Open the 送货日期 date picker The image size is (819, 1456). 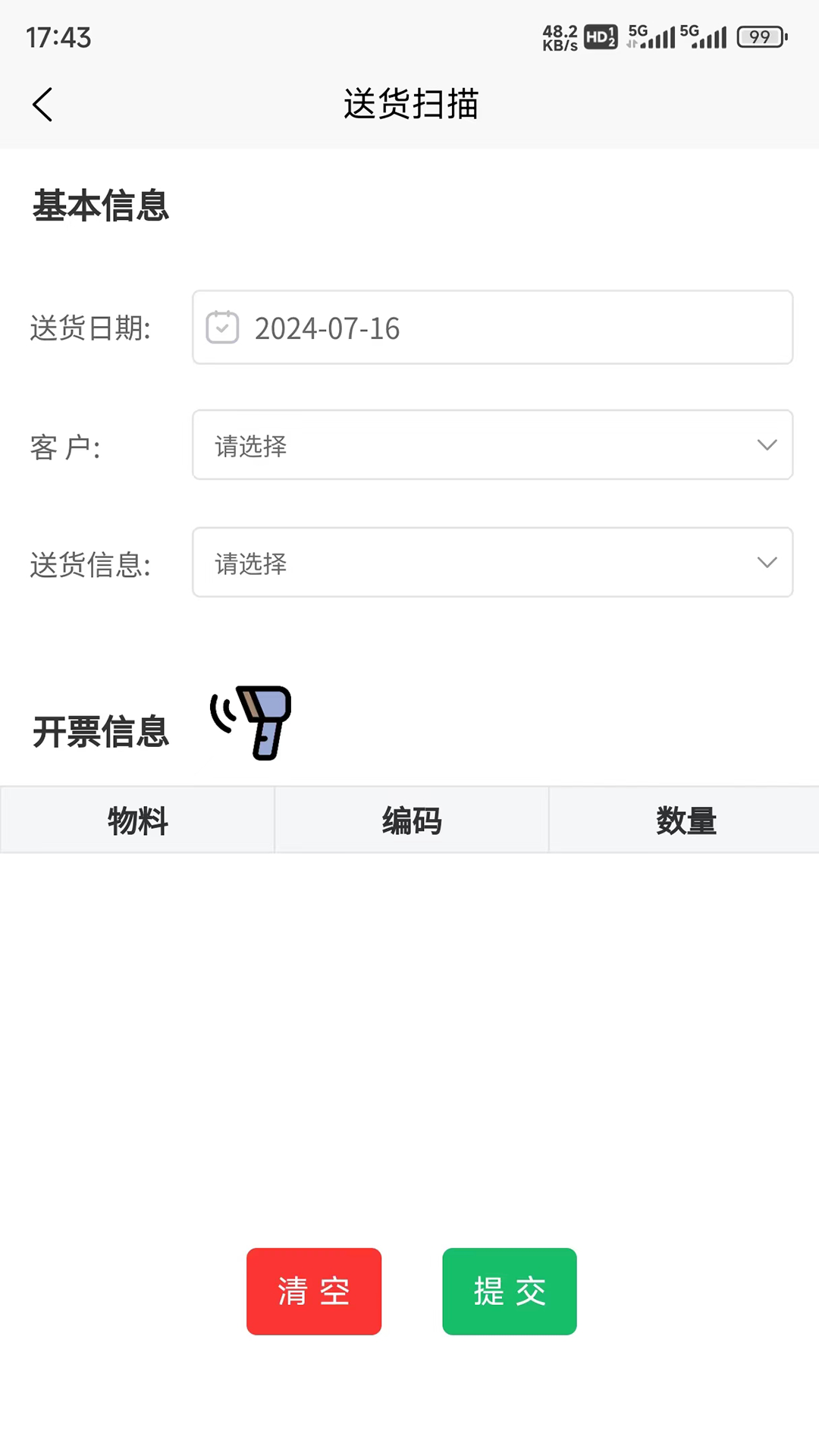coord(492,328)
